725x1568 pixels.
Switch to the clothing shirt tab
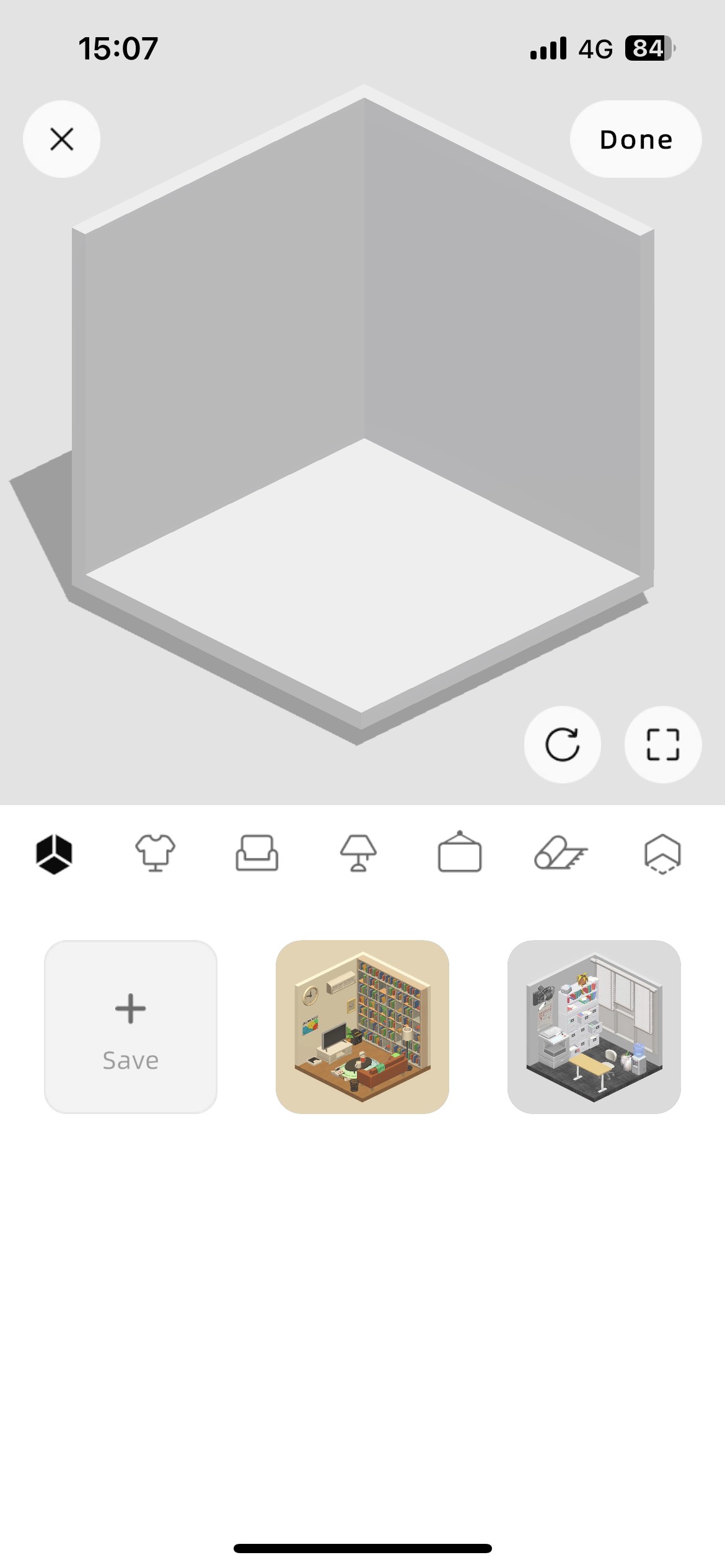(155, 854)
